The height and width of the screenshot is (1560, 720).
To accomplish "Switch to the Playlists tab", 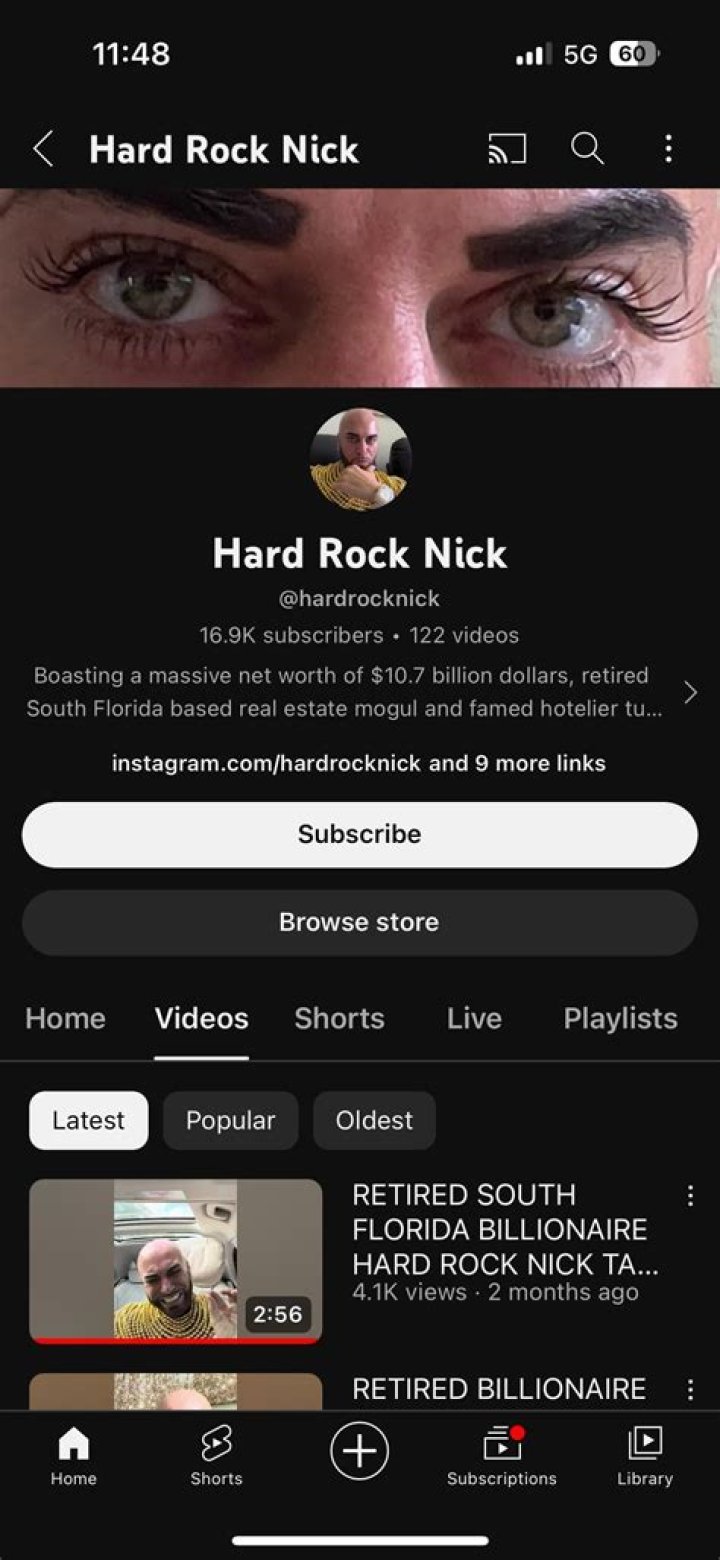I will click(620, 1018).
